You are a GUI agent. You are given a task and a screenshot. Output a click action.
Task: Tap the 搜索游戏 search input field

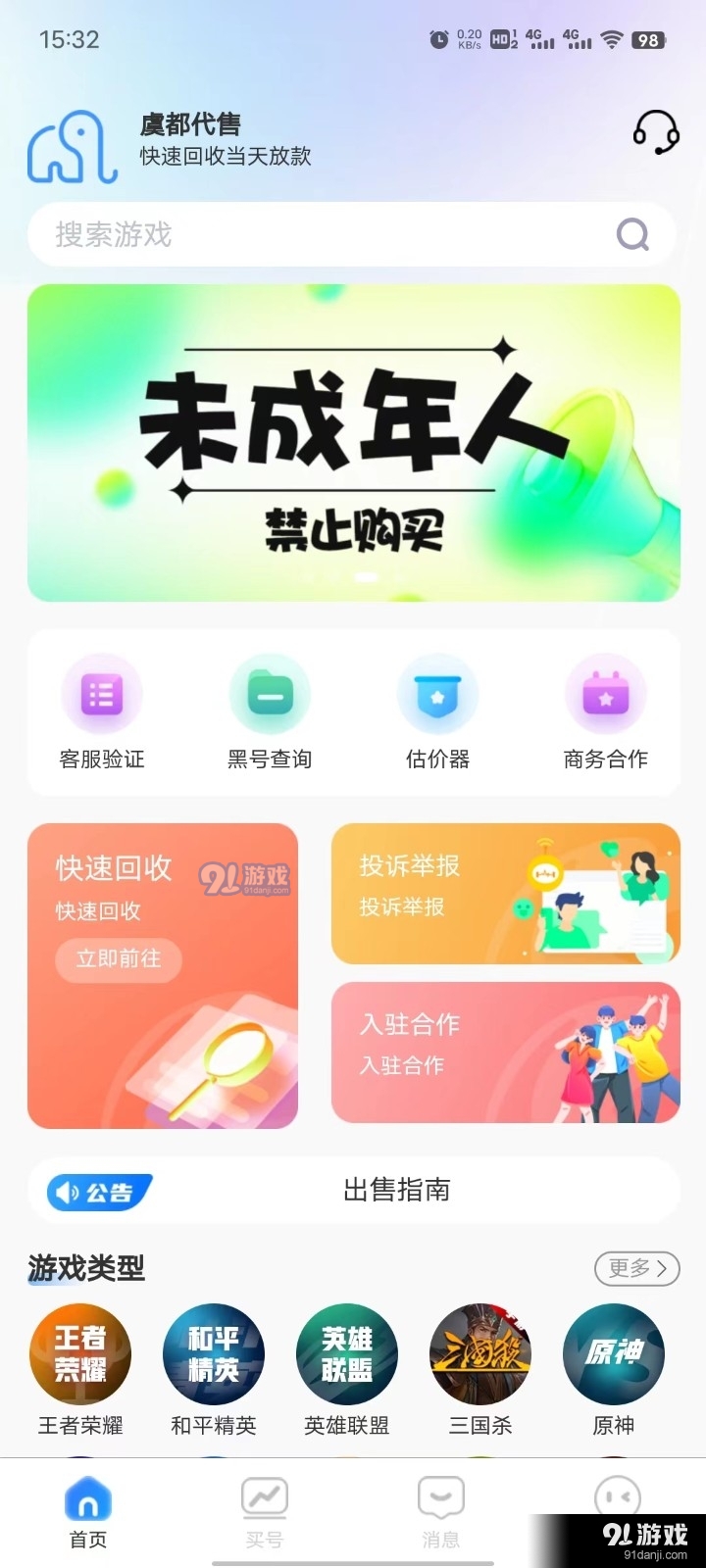click(x=294, y=235)
